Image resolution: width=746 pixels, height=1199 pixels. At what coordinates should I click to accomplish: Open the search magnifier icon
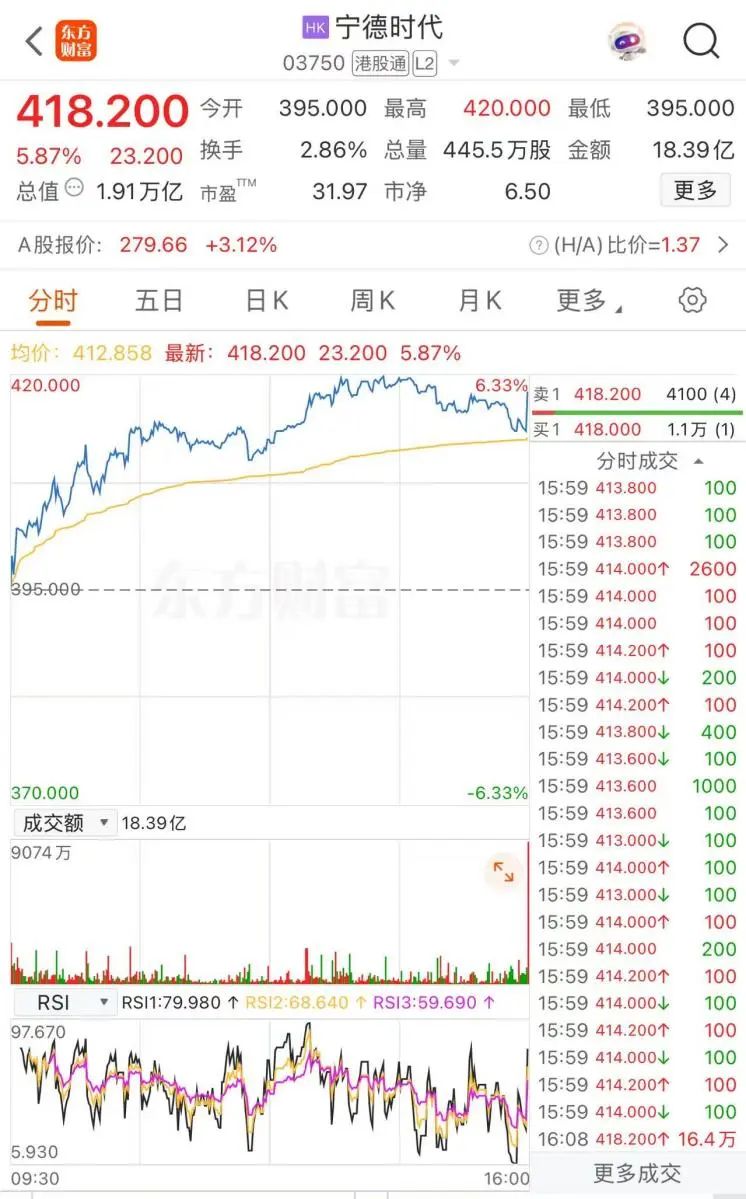[701, 40]
